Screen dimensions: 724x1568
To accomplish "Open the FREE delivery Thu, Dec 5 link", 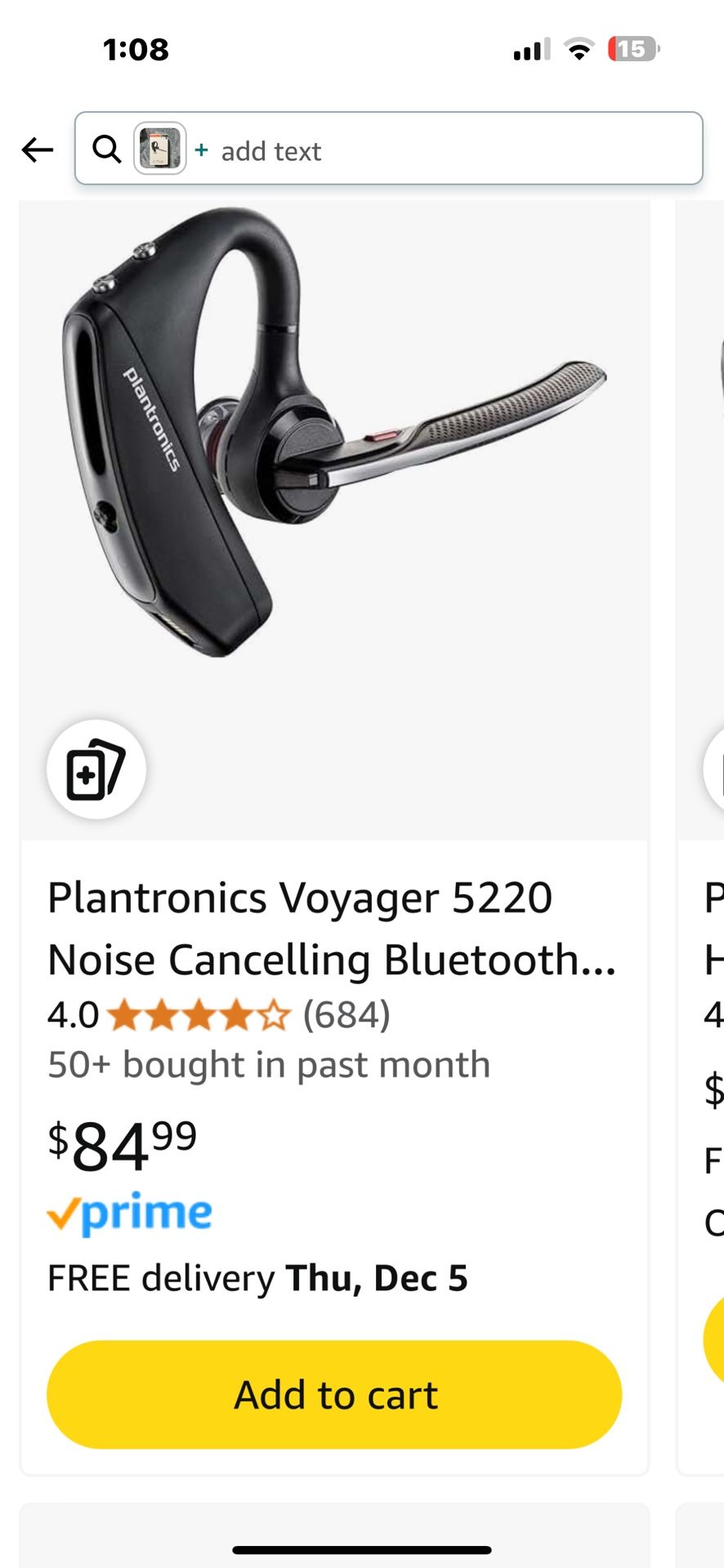I will point(257,1276).
